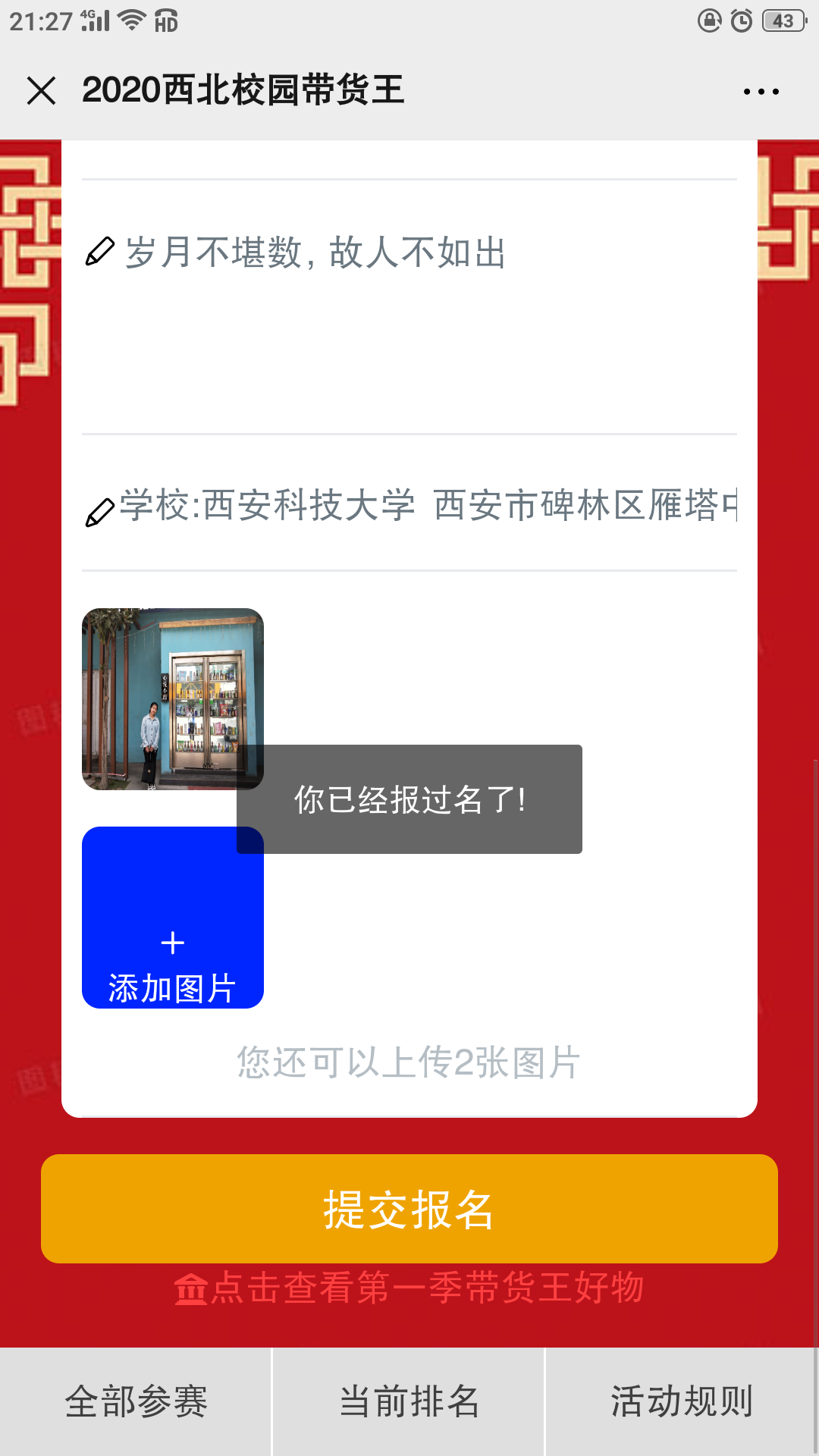The height and width of the screenshot is (1456, 819).
Task: Open the 点击查看第一季带货王好物 link
Action: (409, 1288)
